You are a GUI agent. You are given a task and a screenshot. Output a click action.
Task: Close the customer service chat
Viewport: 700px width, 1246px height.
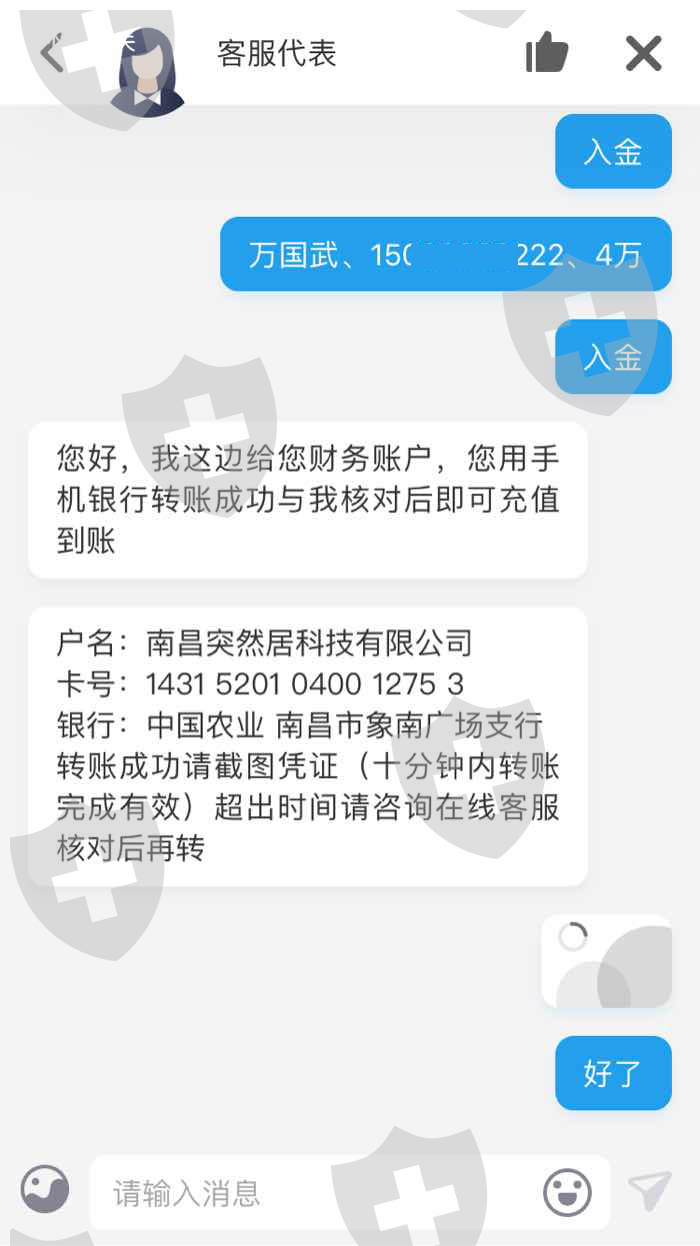(x=643, y=53)
